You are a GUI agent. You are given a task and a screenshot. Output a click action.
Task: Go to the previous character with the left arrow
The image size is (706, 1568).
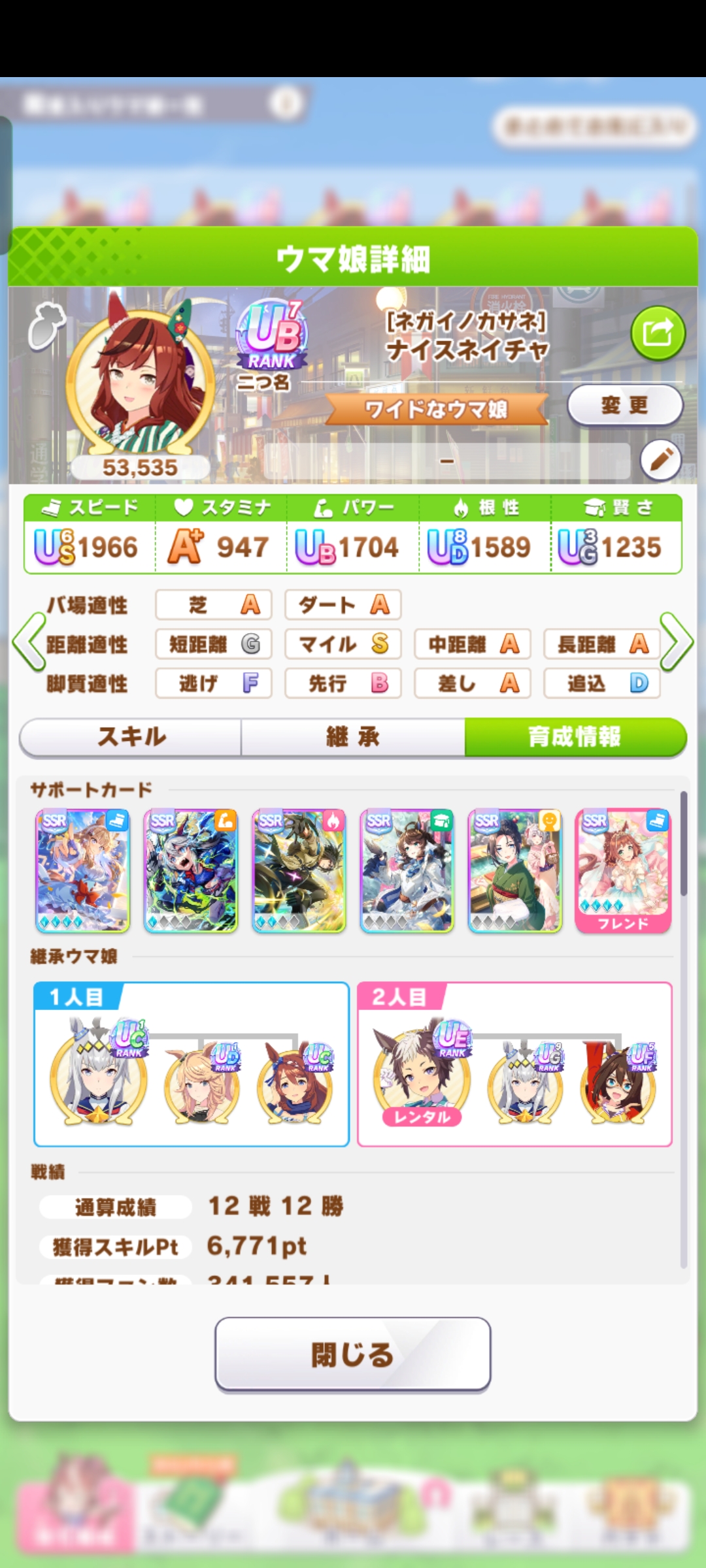(x=29, y=642)
